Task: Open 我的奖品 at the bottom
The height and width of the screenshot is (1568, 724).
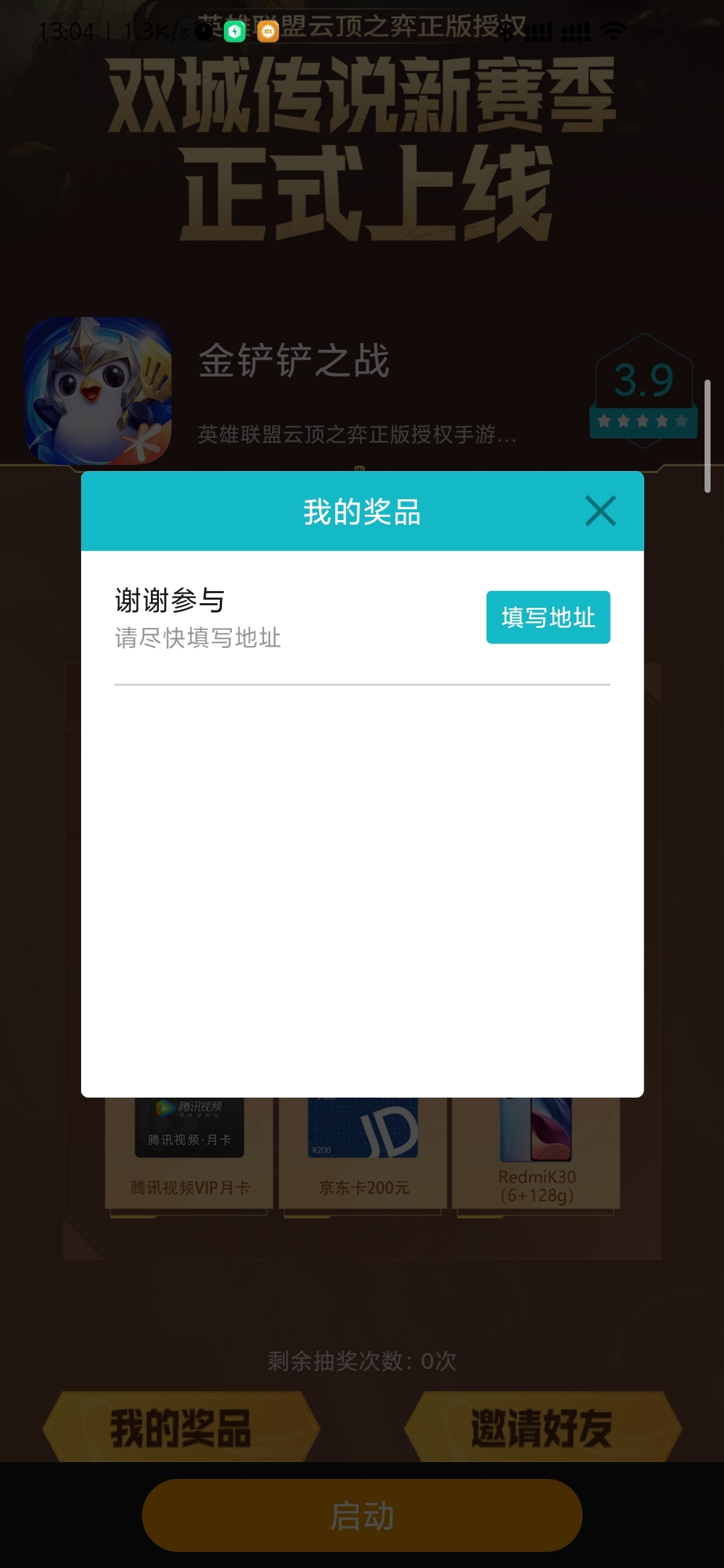Action: point(181,1427)
